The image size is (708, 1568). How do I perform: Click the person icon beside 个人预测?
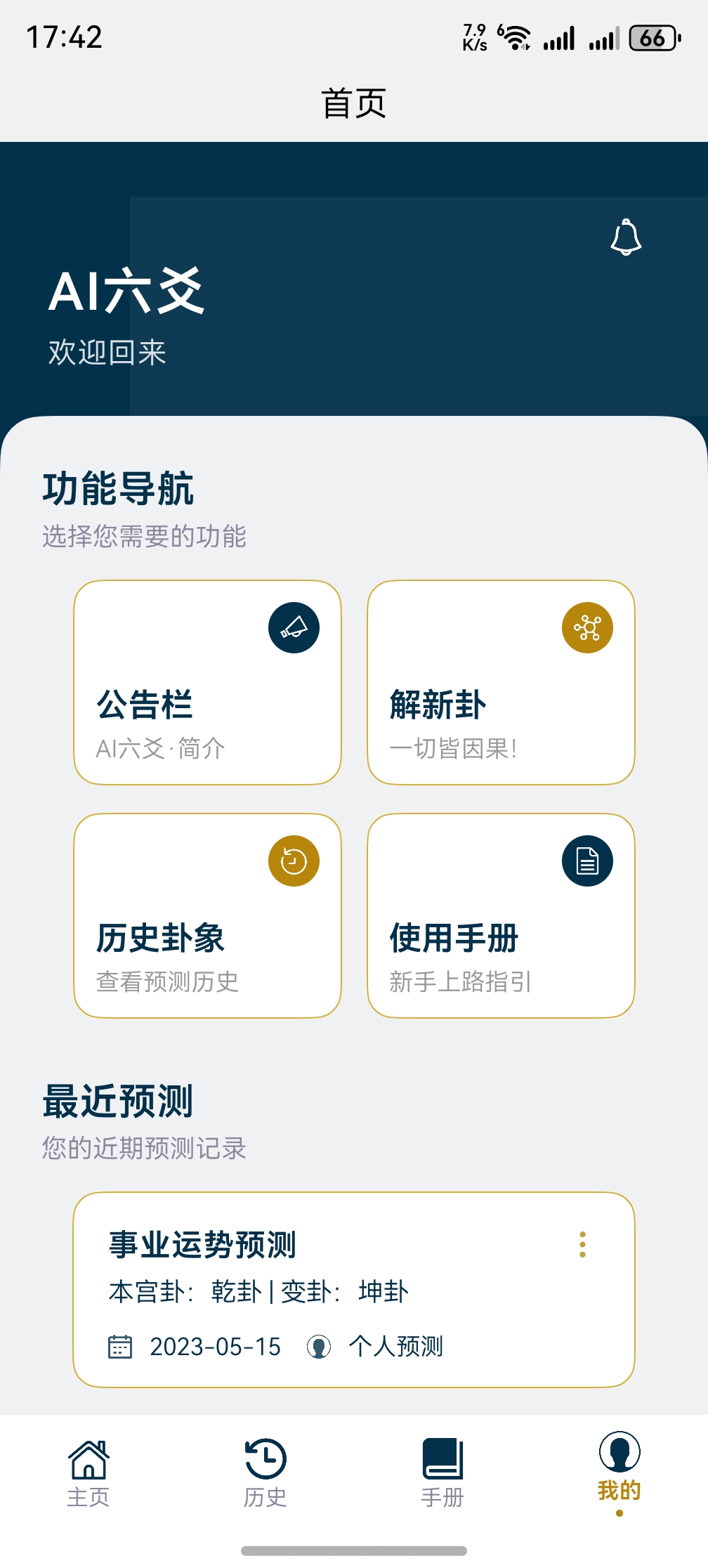click(320, 1347)
